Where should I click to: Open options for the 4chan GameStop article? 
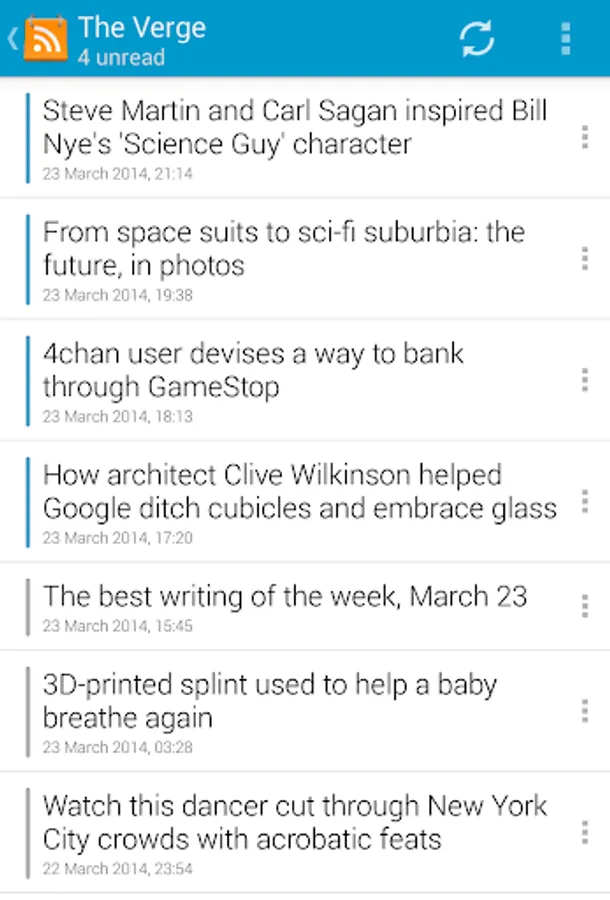tap(584, 380)
